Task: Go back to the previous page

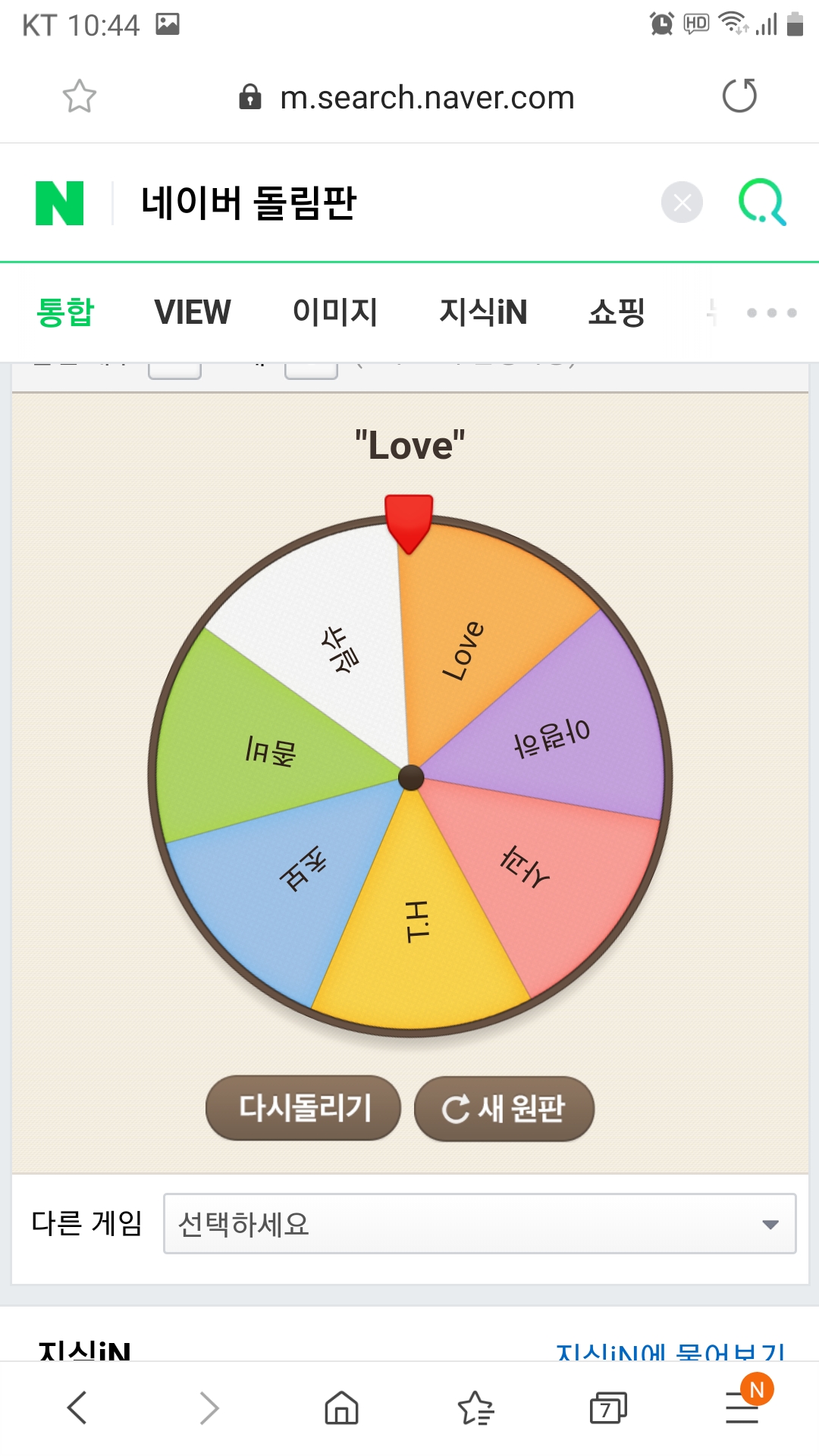Action: click(x=77, y=1408)
